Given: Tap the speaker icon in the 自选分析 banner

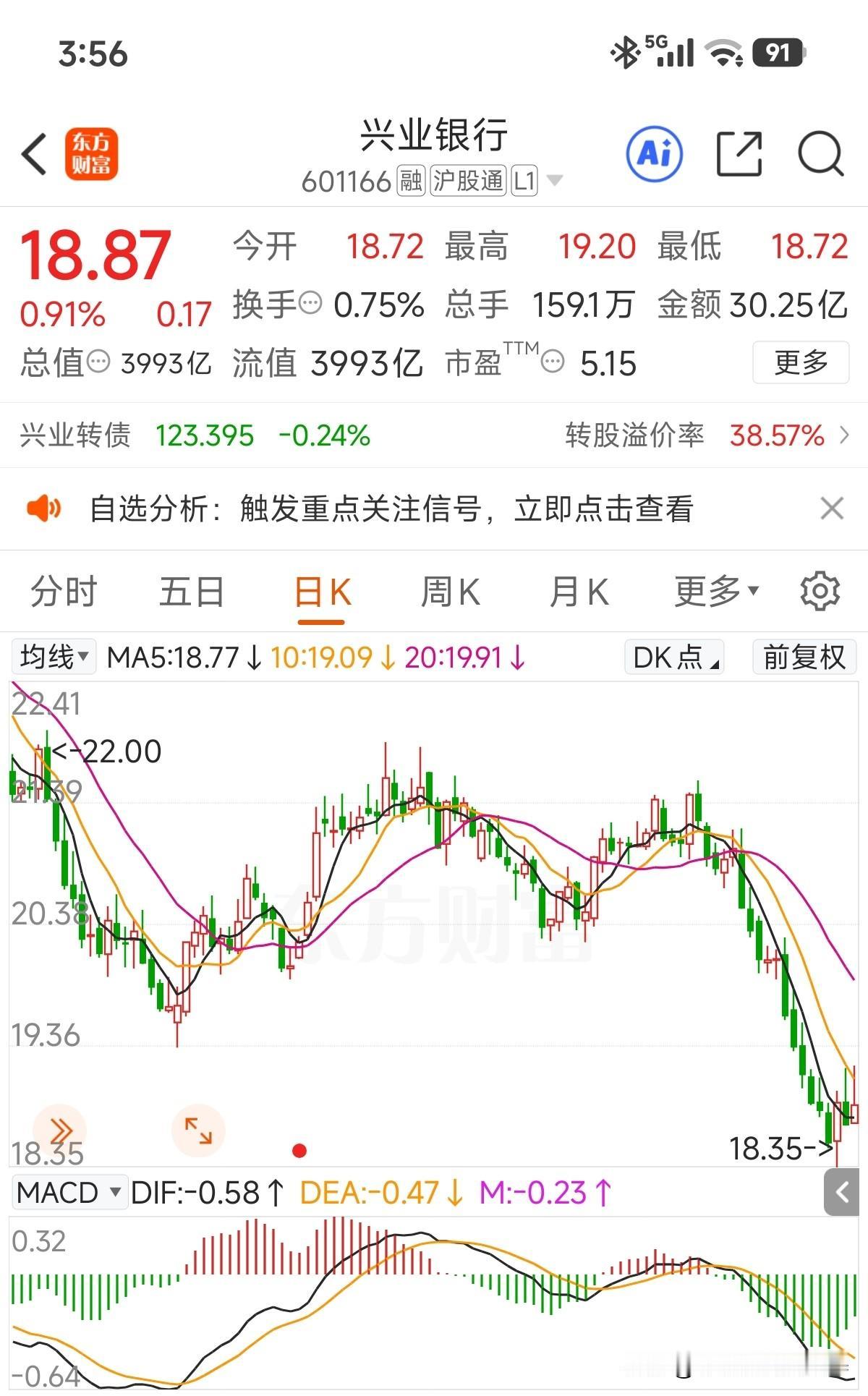Looking at the screenshot, I should tap(46, 508).
